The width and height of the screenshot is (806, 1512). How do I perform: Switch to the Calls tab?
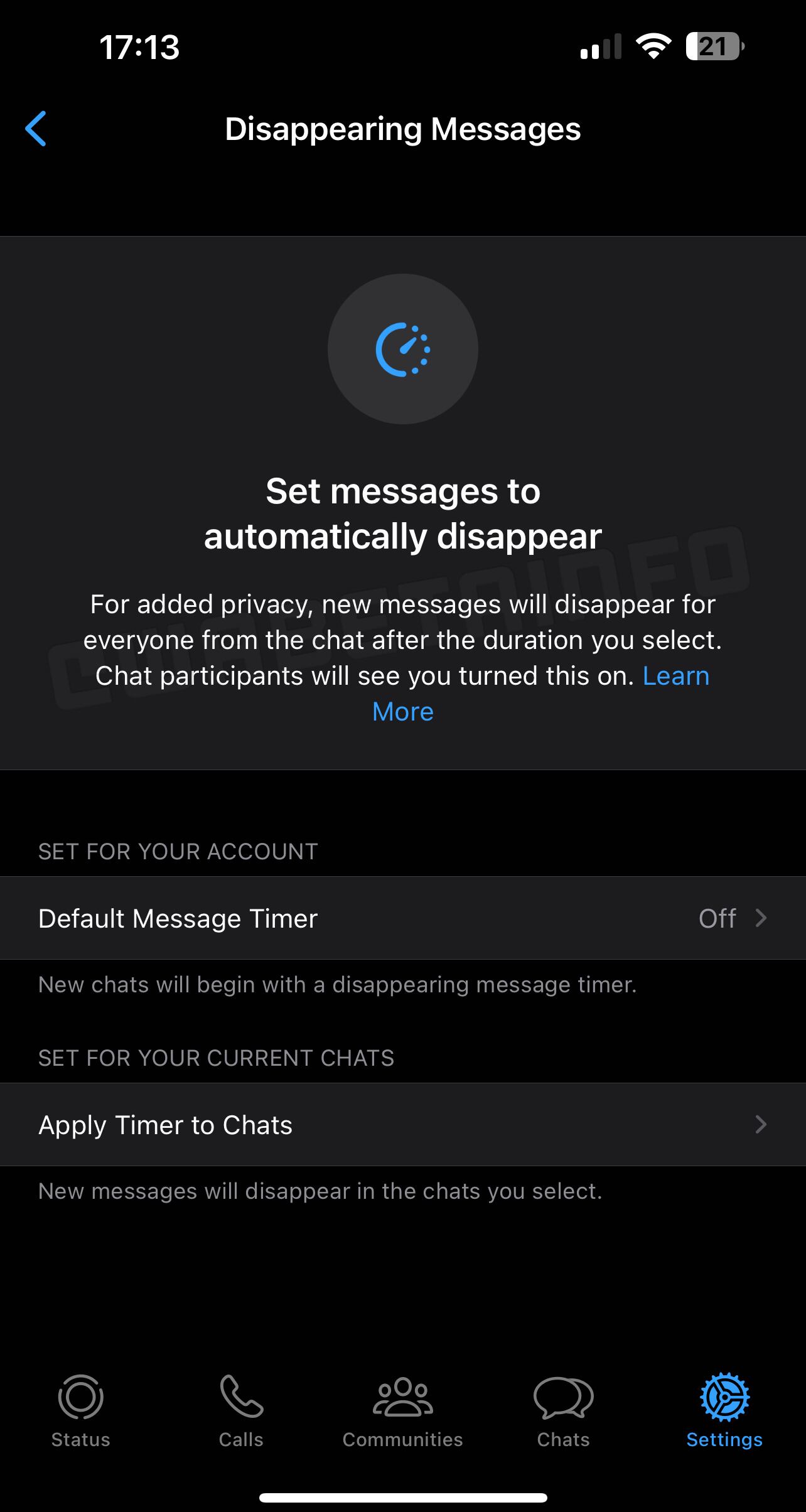point(241,1408)
